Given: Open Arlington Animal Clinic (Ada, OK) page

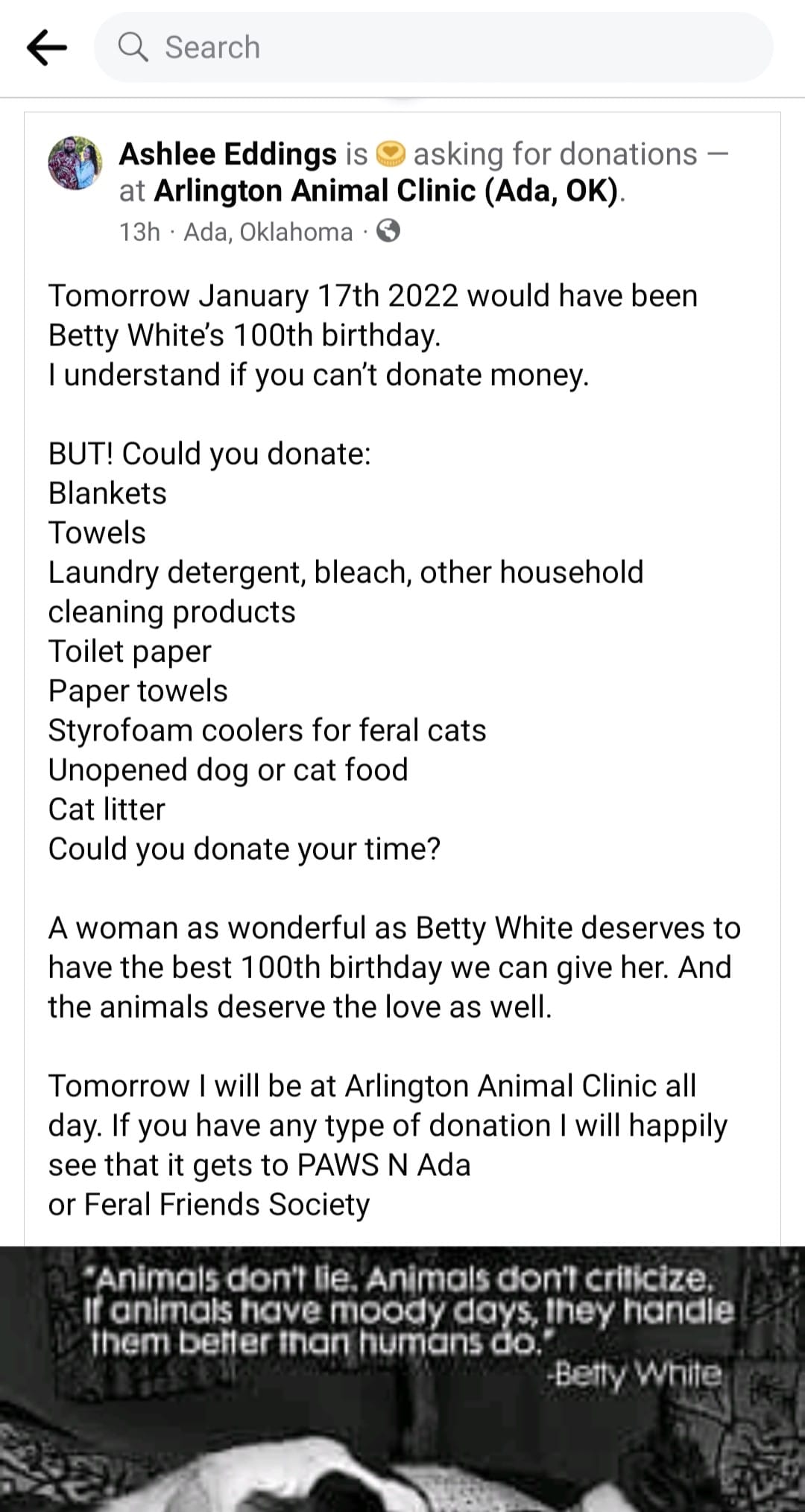Looking at the screenshot, I should pos(386,191).
